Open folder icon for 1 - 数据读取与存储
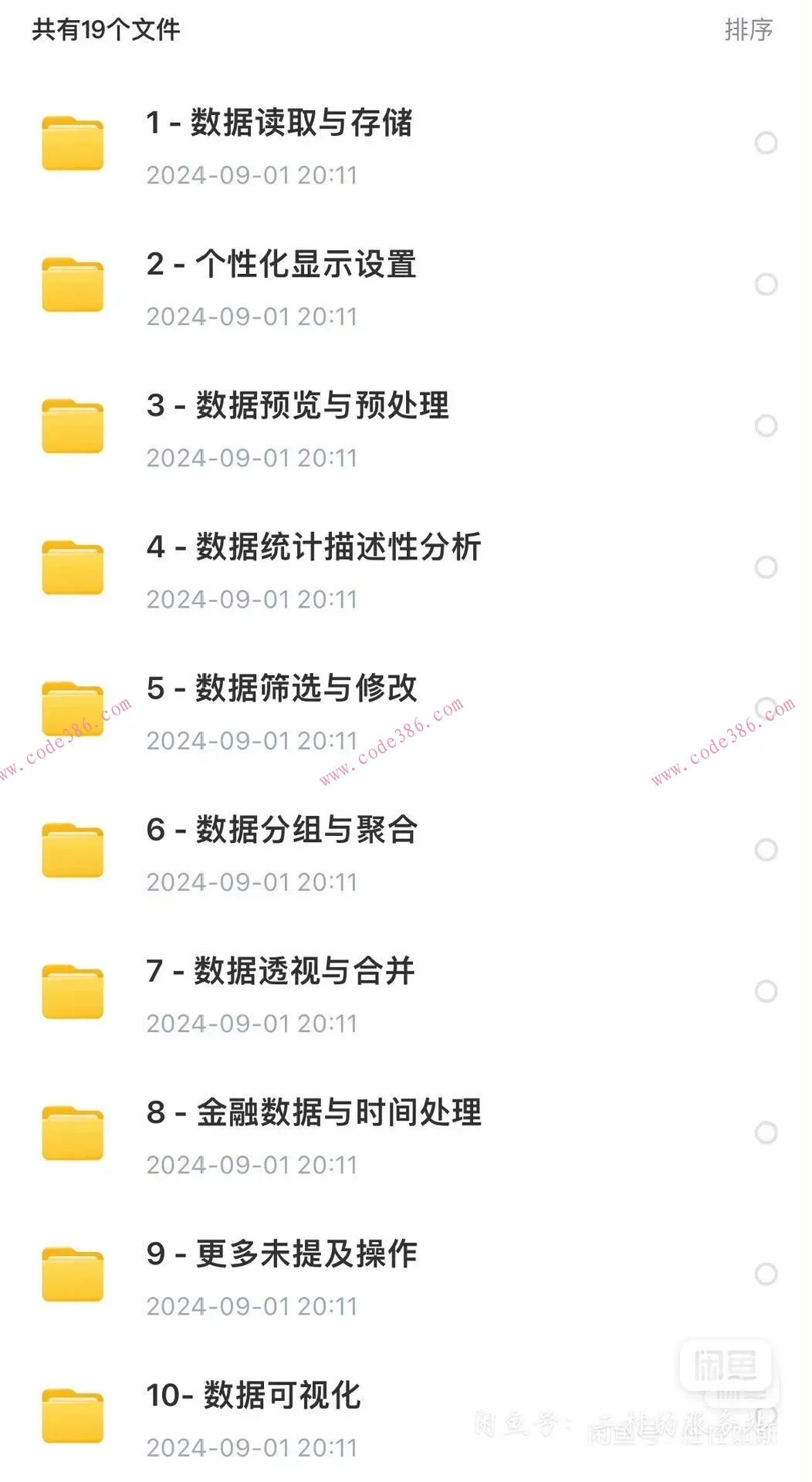Screen dimensions: 812x1482 pyautogui.click(x=73, y=143)
